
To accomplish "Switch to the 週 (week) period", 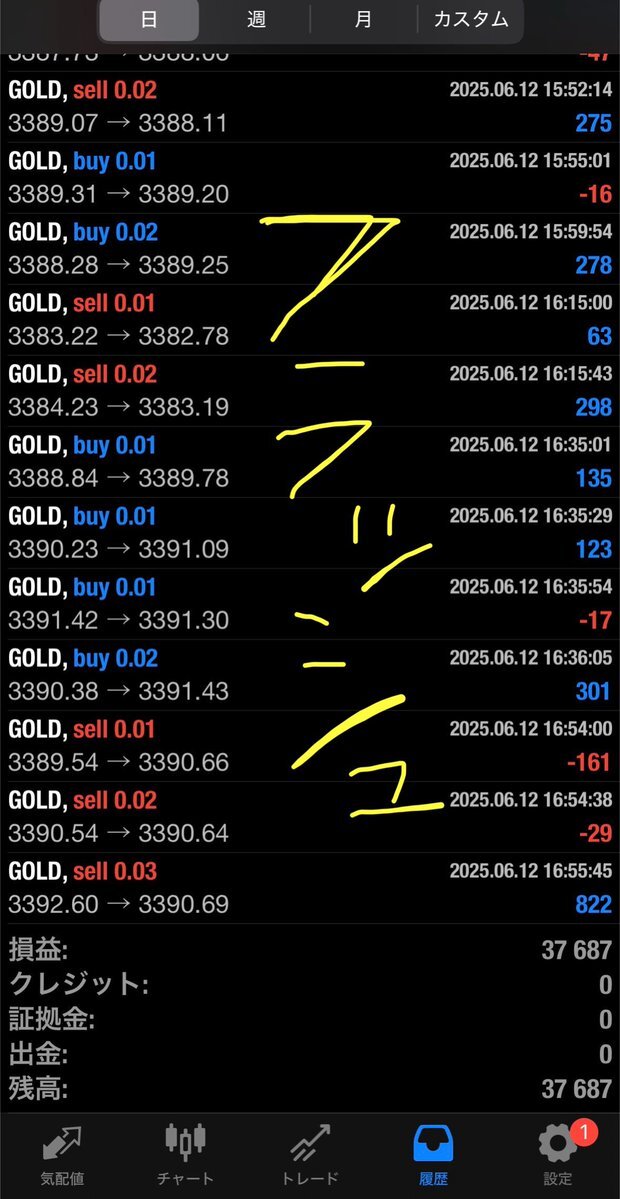I will [256, 20].
